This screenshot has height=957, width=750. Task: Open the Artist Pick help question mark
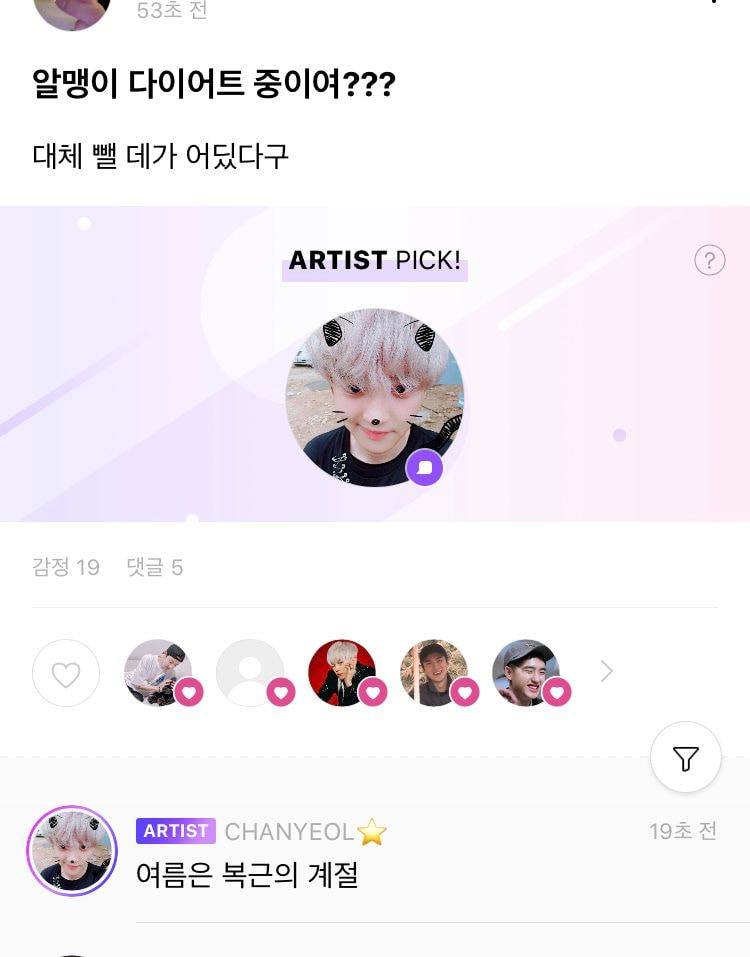click(x=709, y=261)
